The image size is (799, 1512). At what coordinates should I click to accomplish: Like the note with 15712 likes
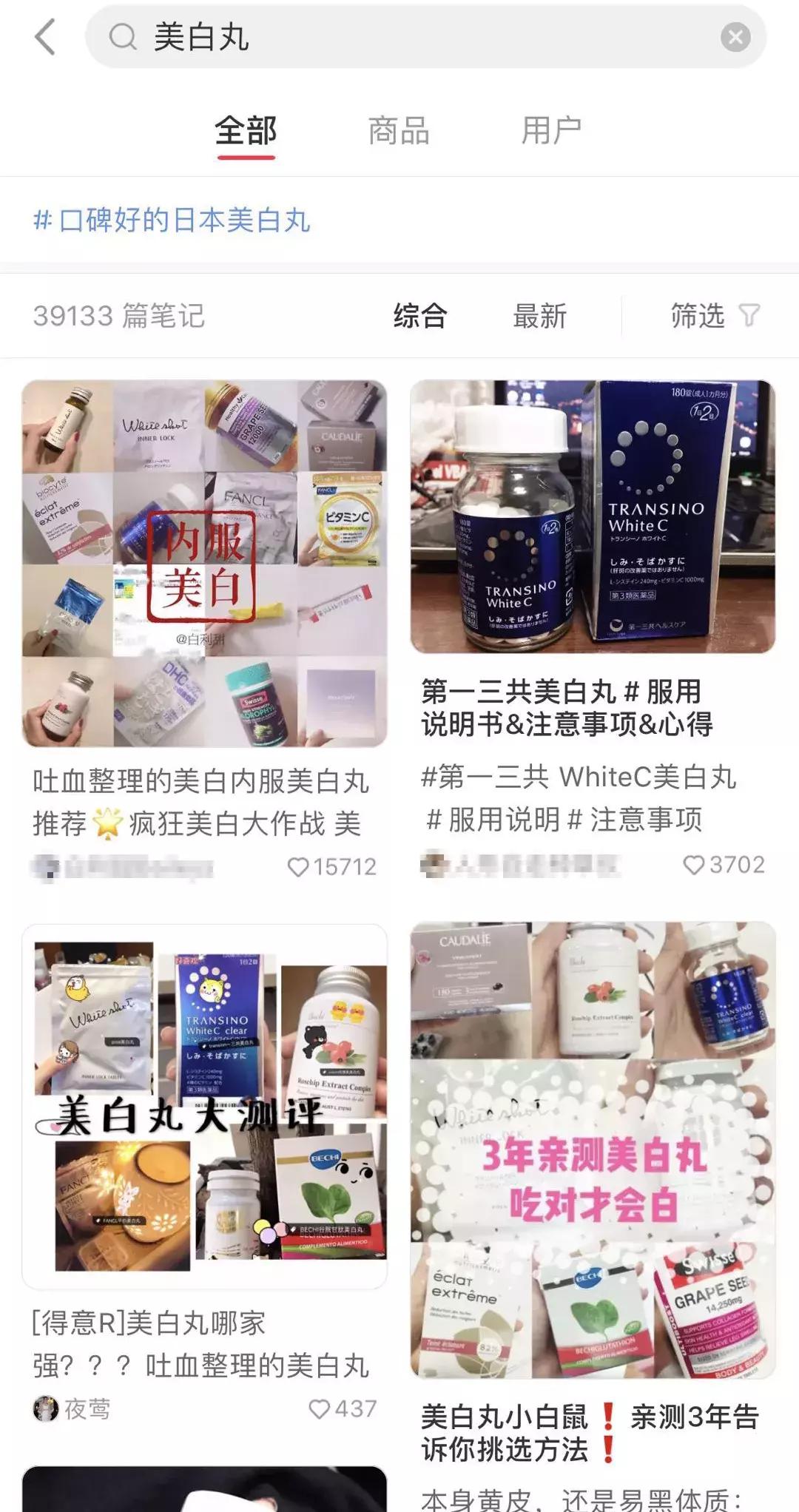[x=298, y=867]
